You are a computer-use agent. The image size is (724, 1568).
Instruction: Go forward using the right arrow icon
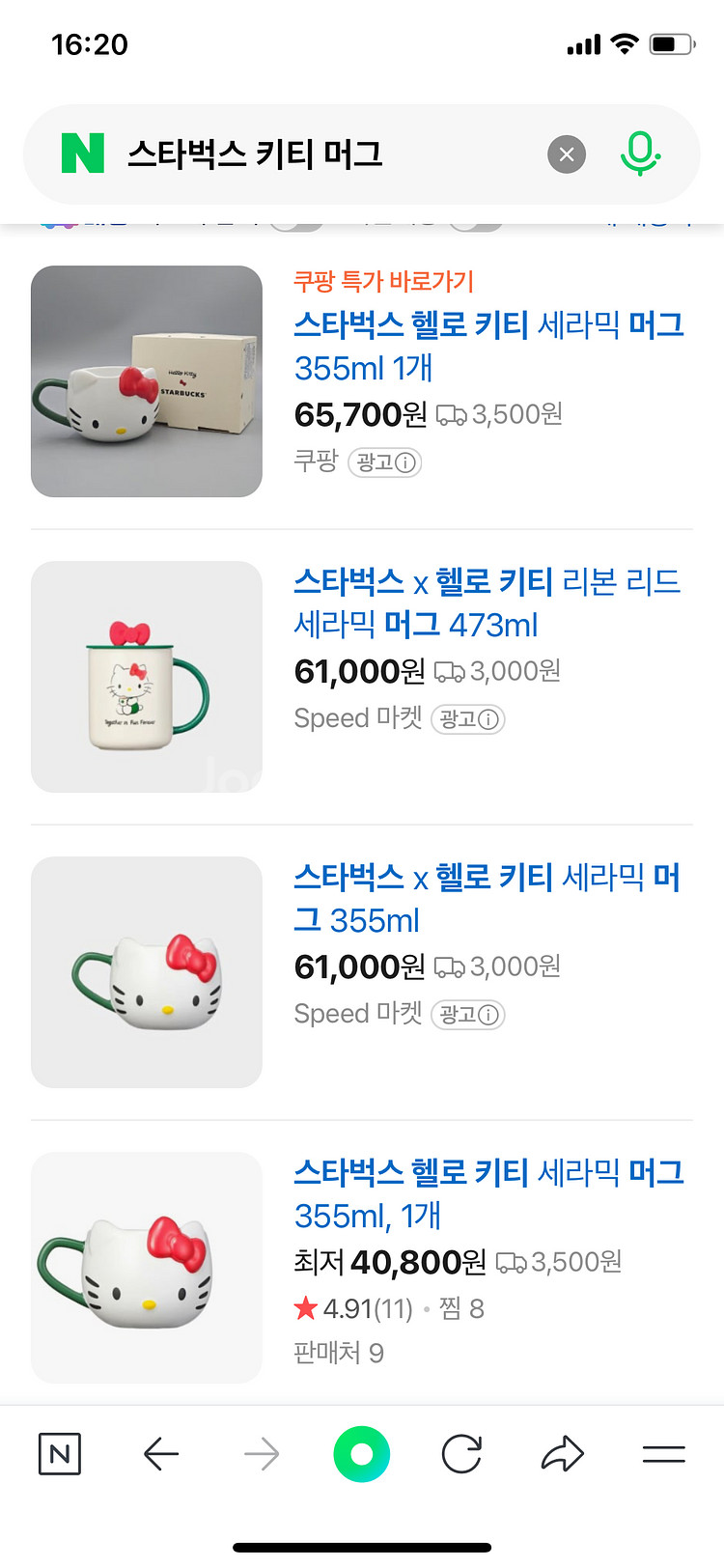coord(261,1452)
